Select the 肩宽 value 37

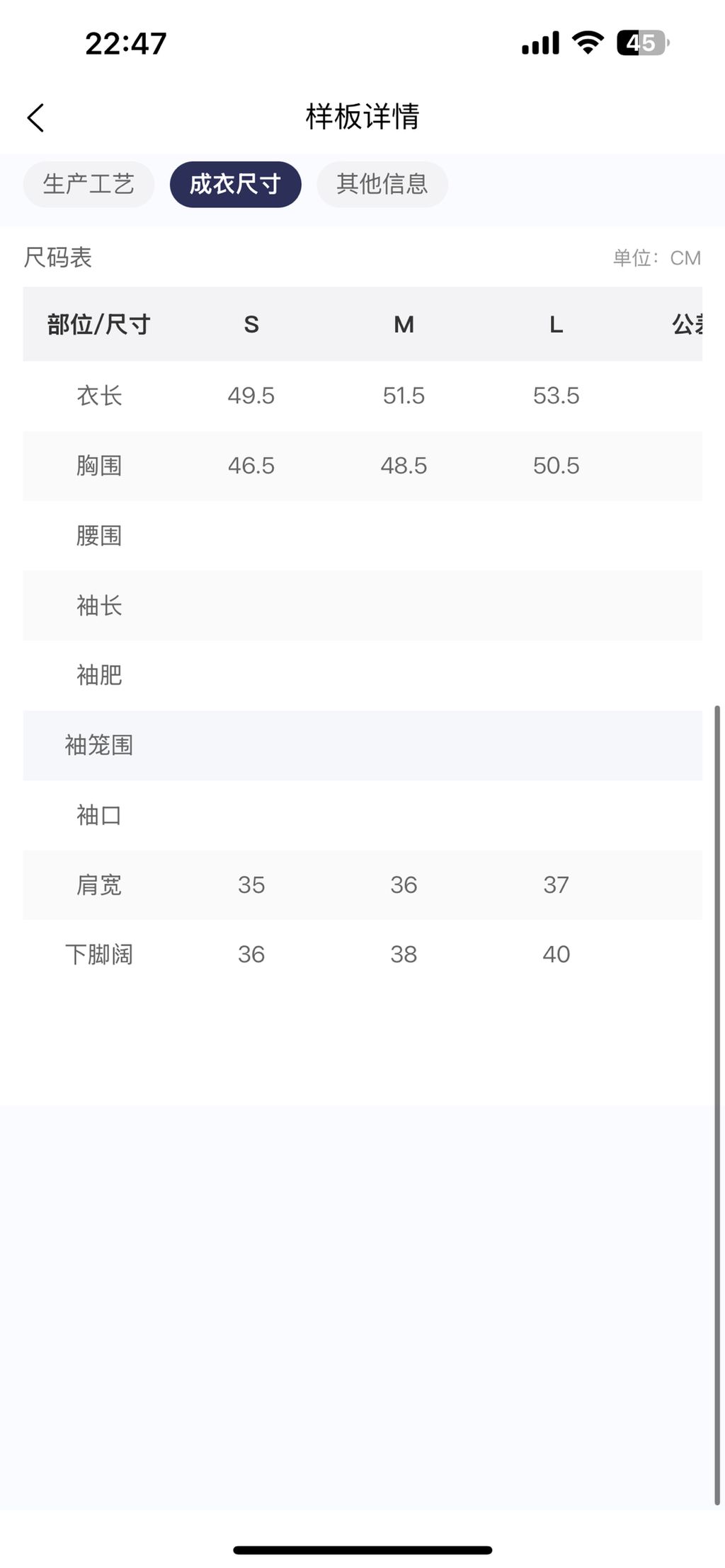556,884
